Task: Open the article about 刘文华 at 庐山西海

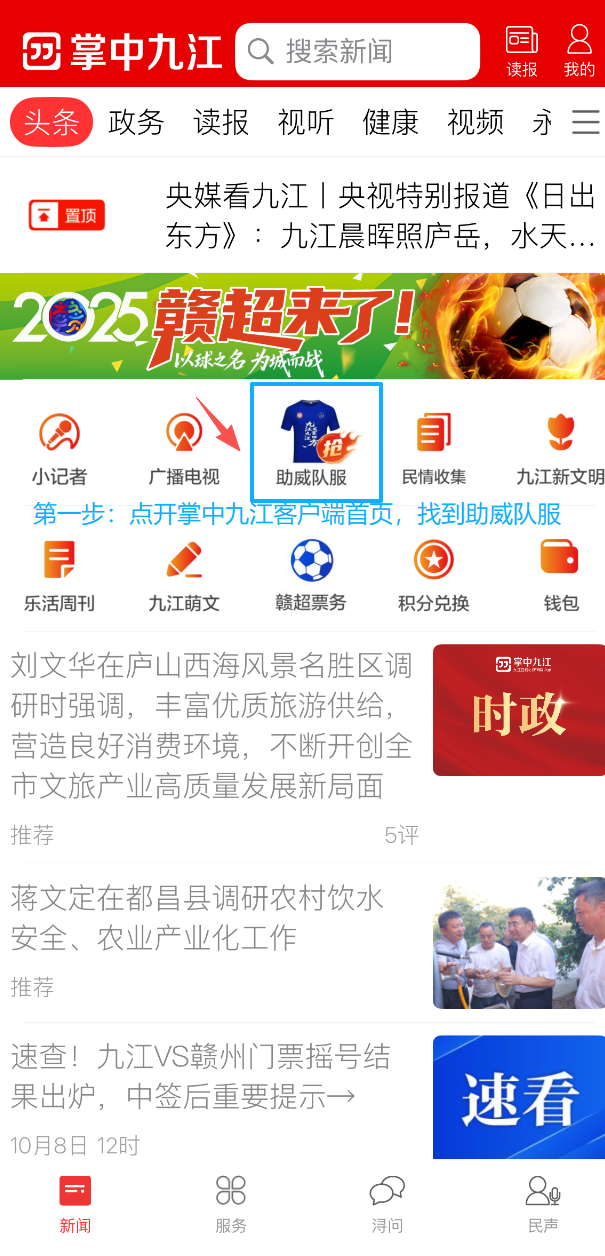Action: click(212, 725)
